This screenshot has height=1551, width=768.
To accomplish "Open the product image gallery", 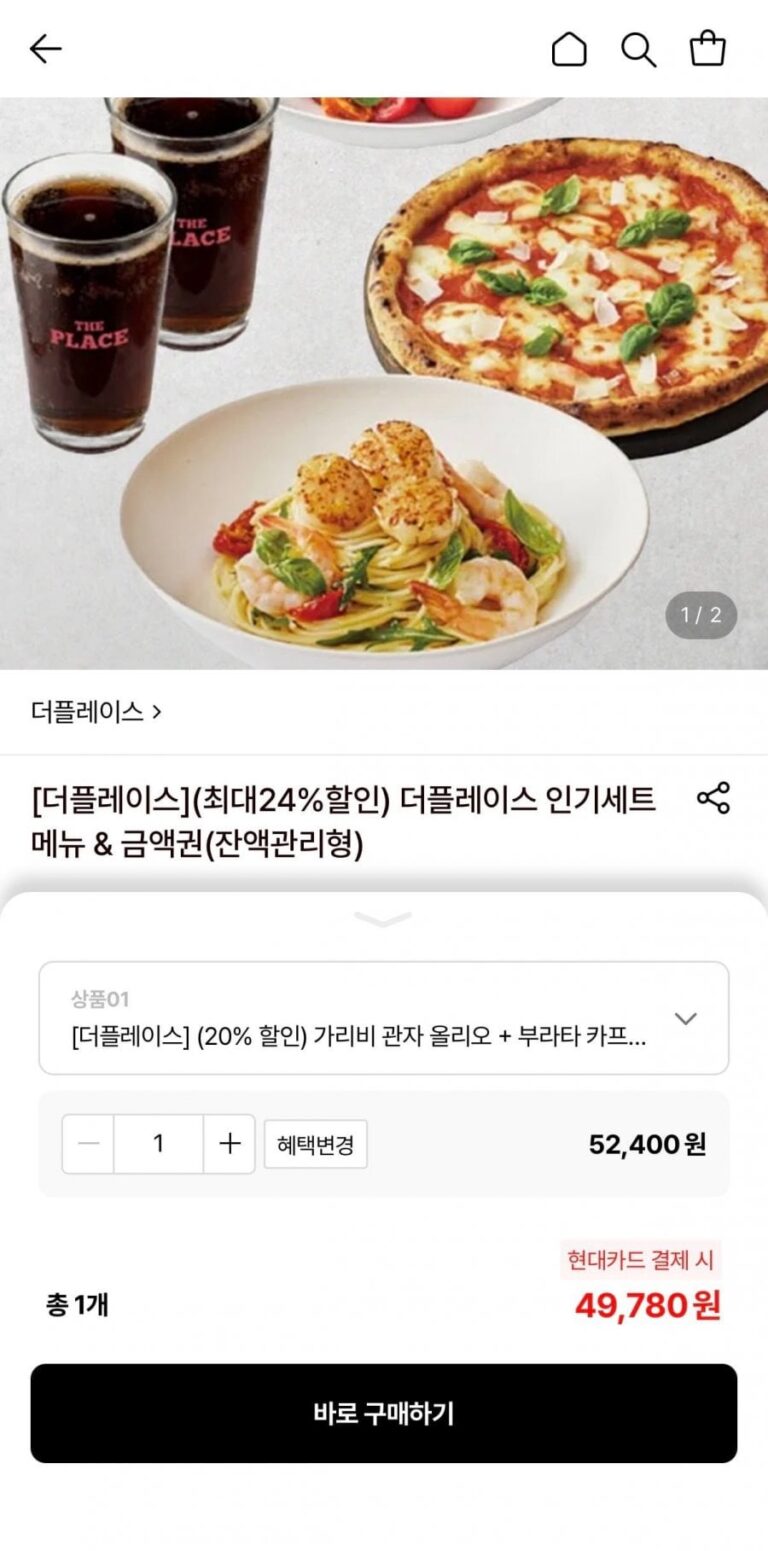I will 384,383.
